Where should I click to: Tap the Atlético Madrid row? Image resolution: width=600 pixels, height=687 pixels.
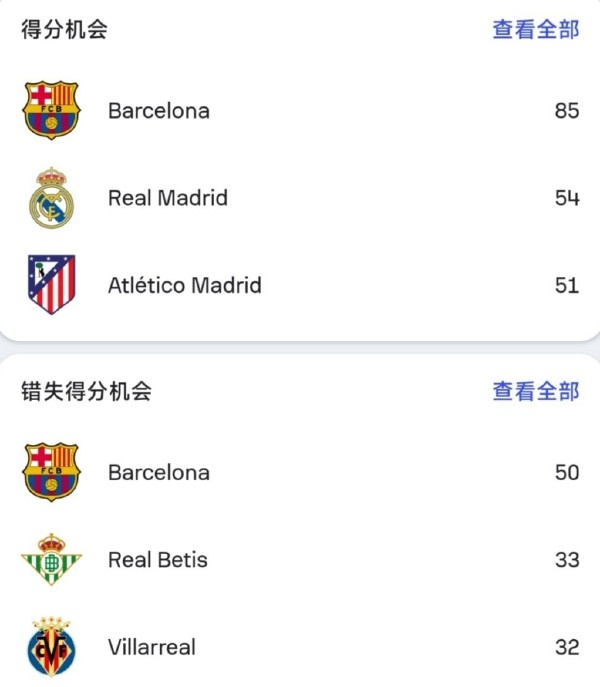tap(185, 285)
